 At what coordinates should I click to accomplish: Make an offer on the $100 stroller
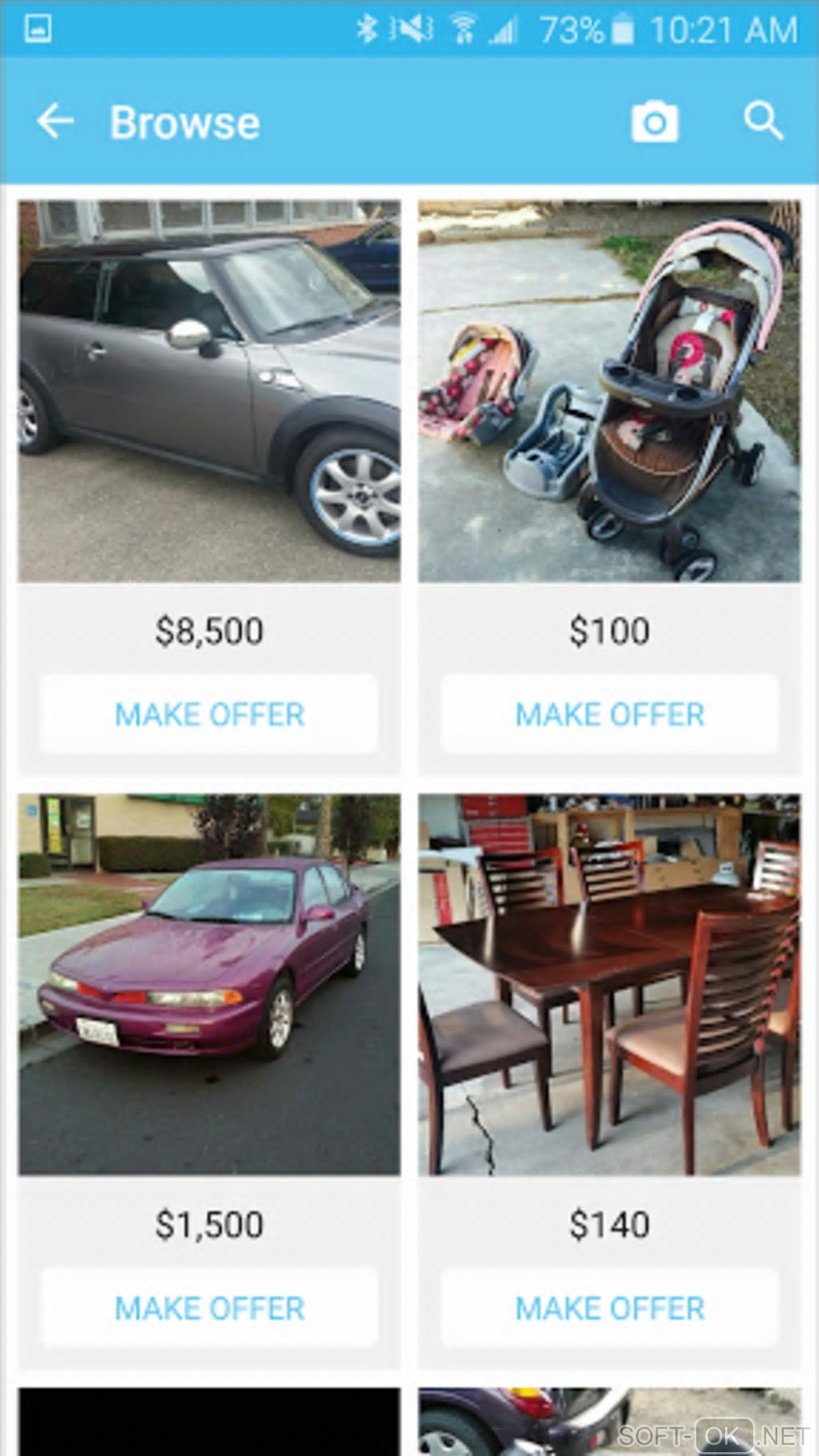[x=609, y=714]
